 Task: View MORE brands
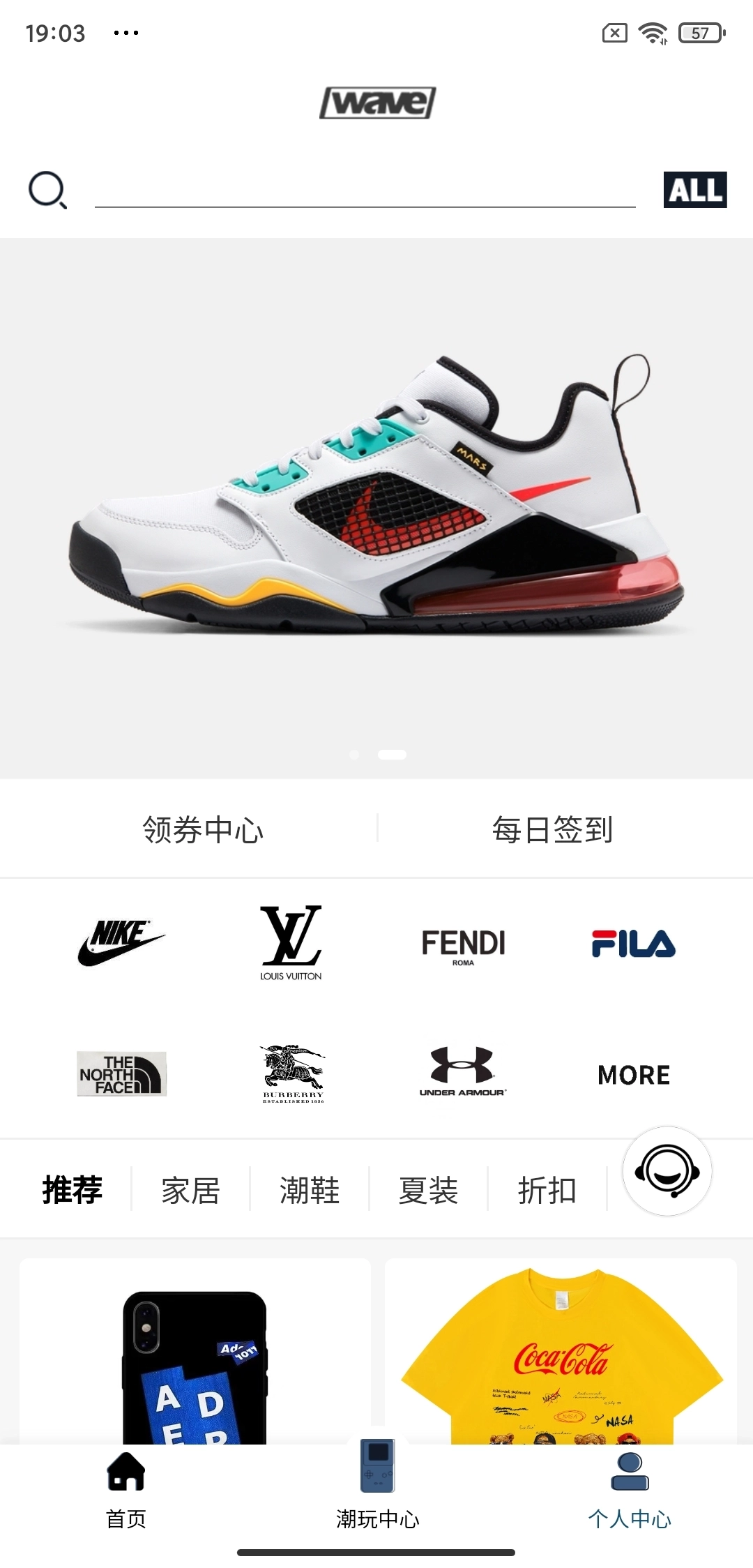[633, 1075]
